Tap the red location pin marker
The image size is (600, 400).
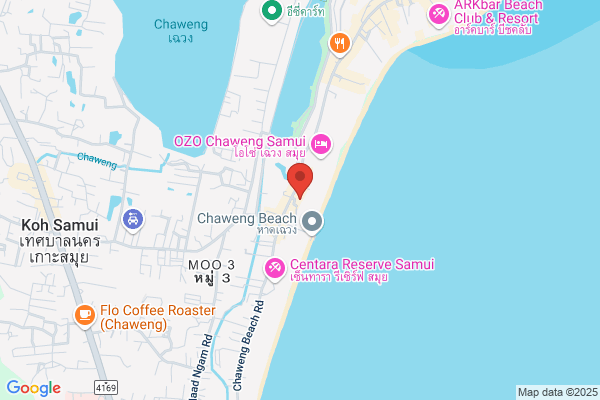[x=300, y=181]
